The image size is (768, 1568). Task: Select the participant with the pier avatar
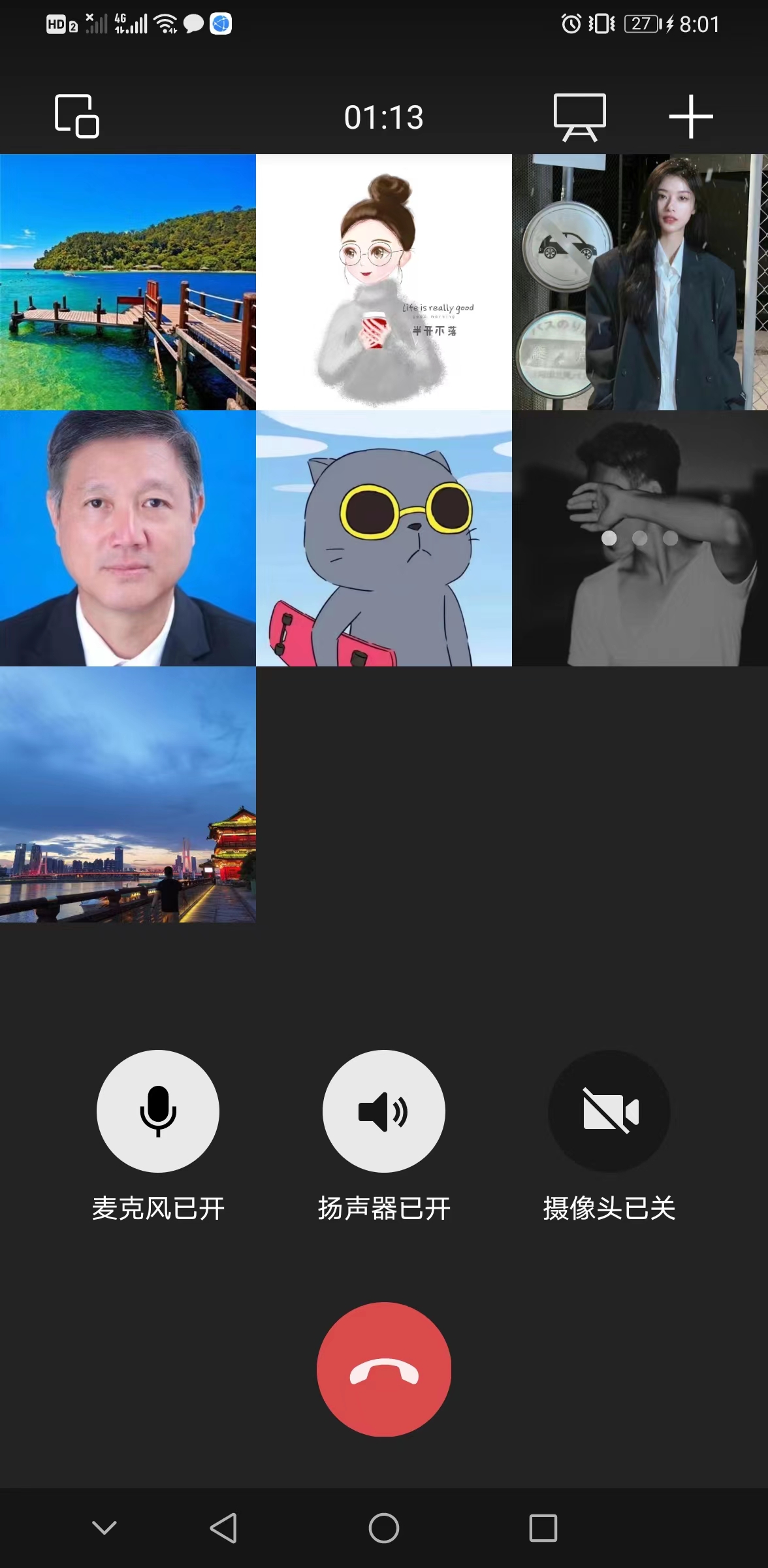coord(128,282)
